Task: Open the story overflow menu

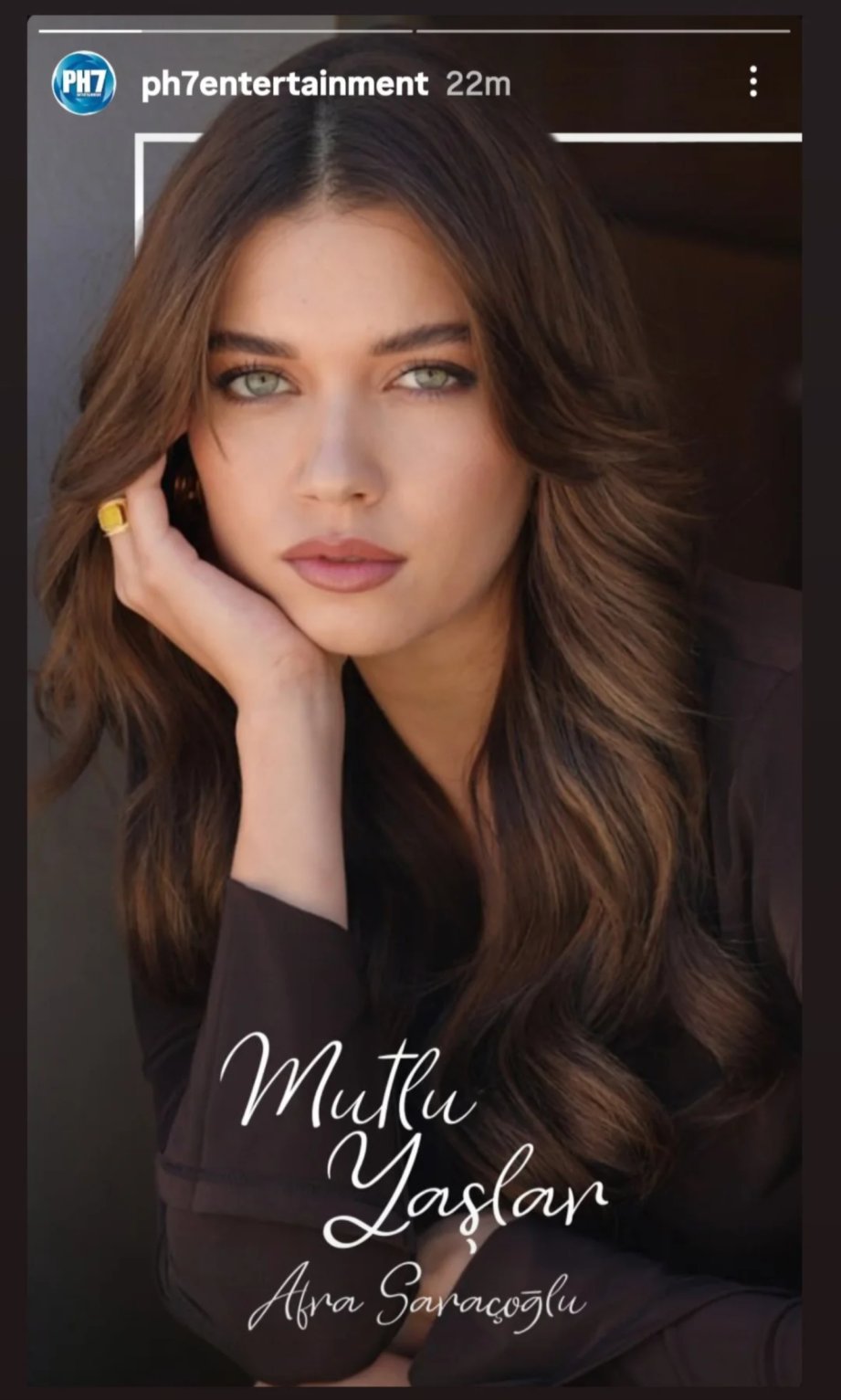Action: pos(752,82)
